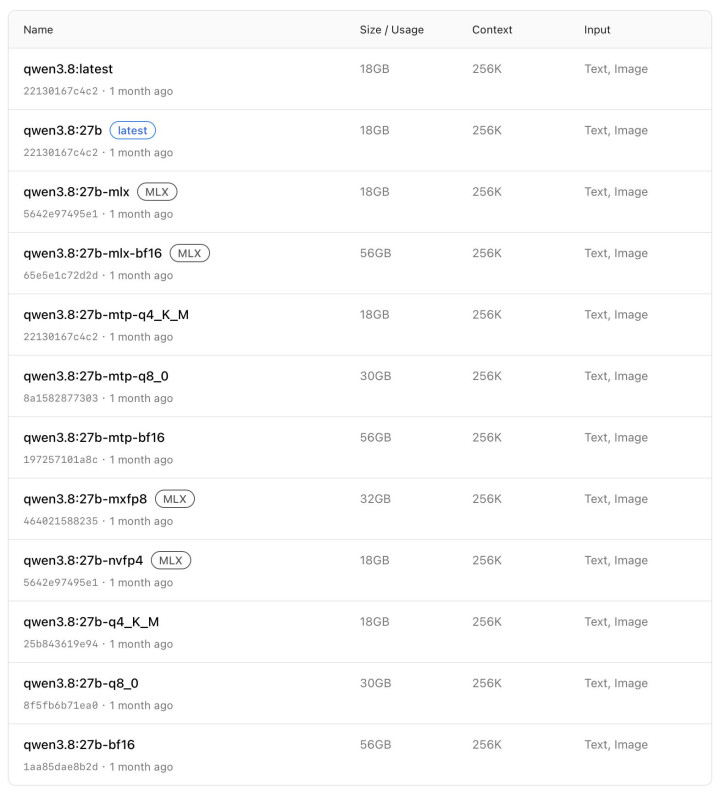The height and width of the screenshot is (794, 720).
Task: Select the qwen3.8:27b-mlx model
Action: click(x=359, y=202)
